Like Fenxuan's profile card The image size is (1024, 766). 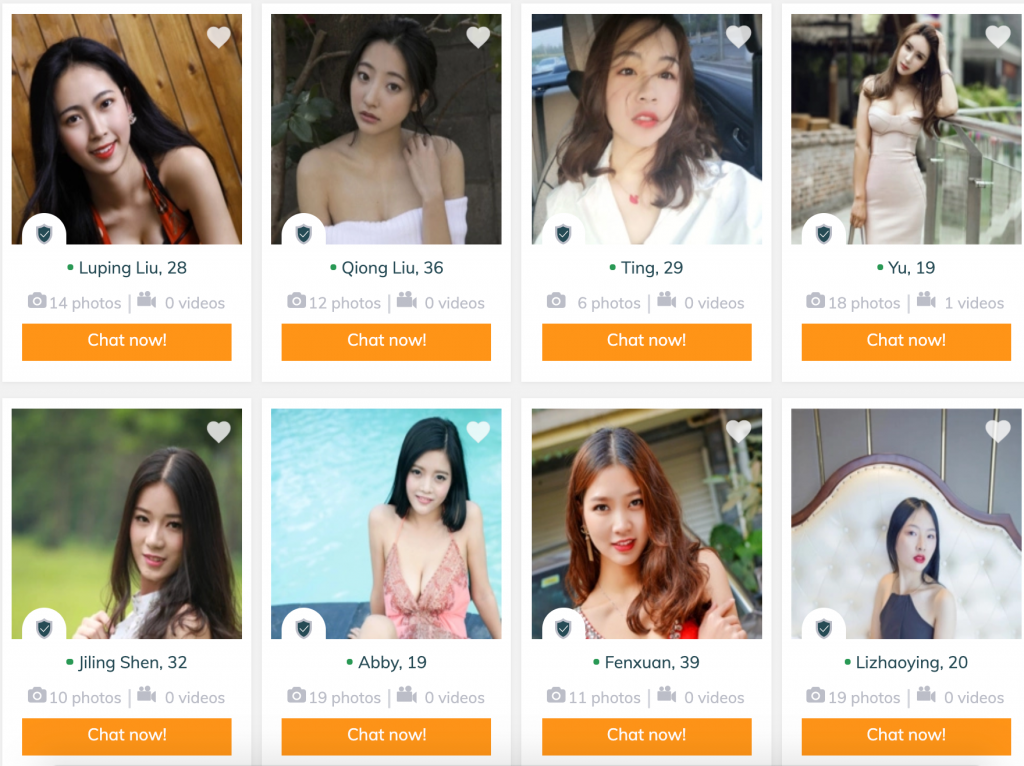click(x=738, y=432)
